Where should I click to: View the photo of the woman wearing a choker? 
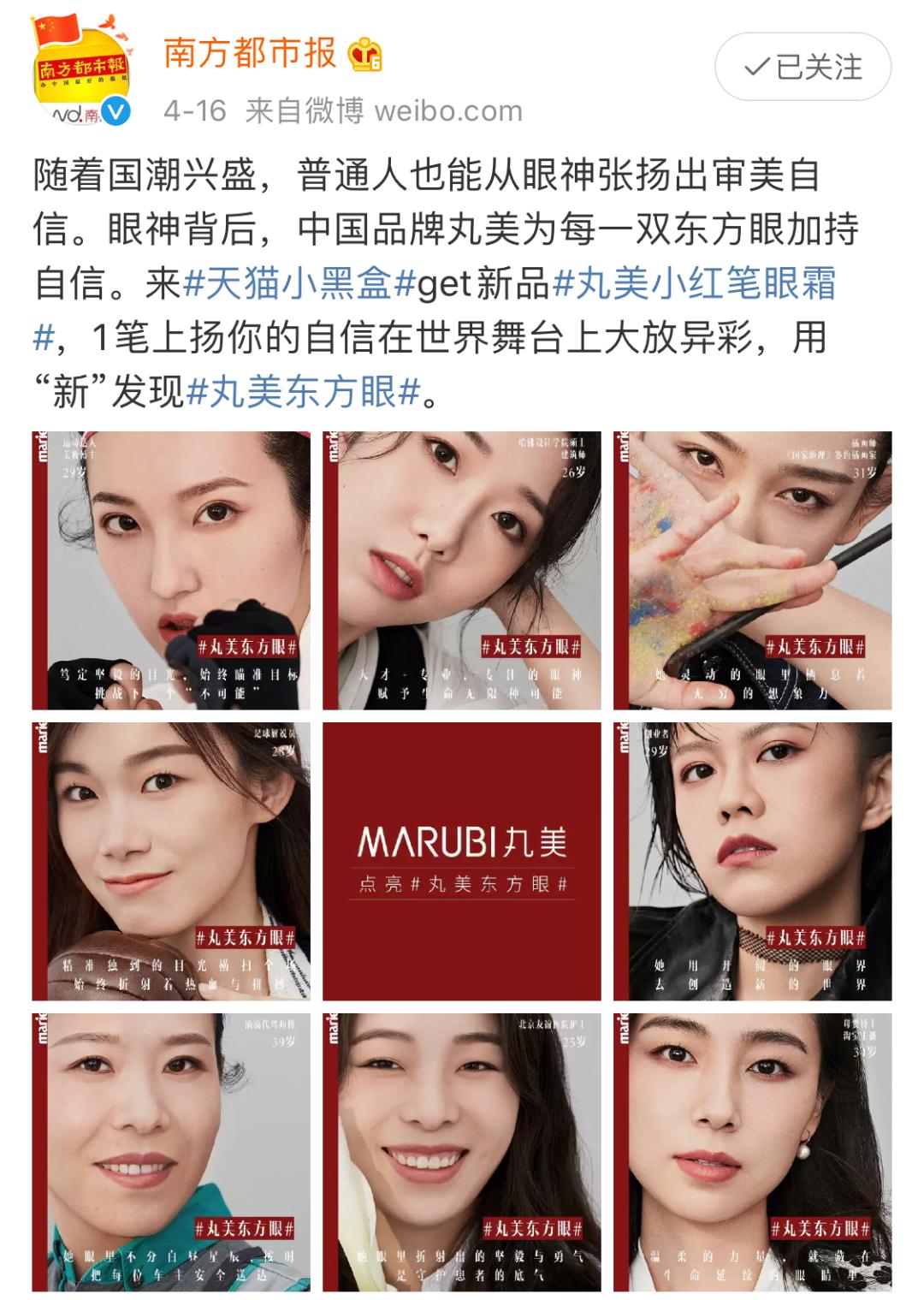click(x=752, y=861)
